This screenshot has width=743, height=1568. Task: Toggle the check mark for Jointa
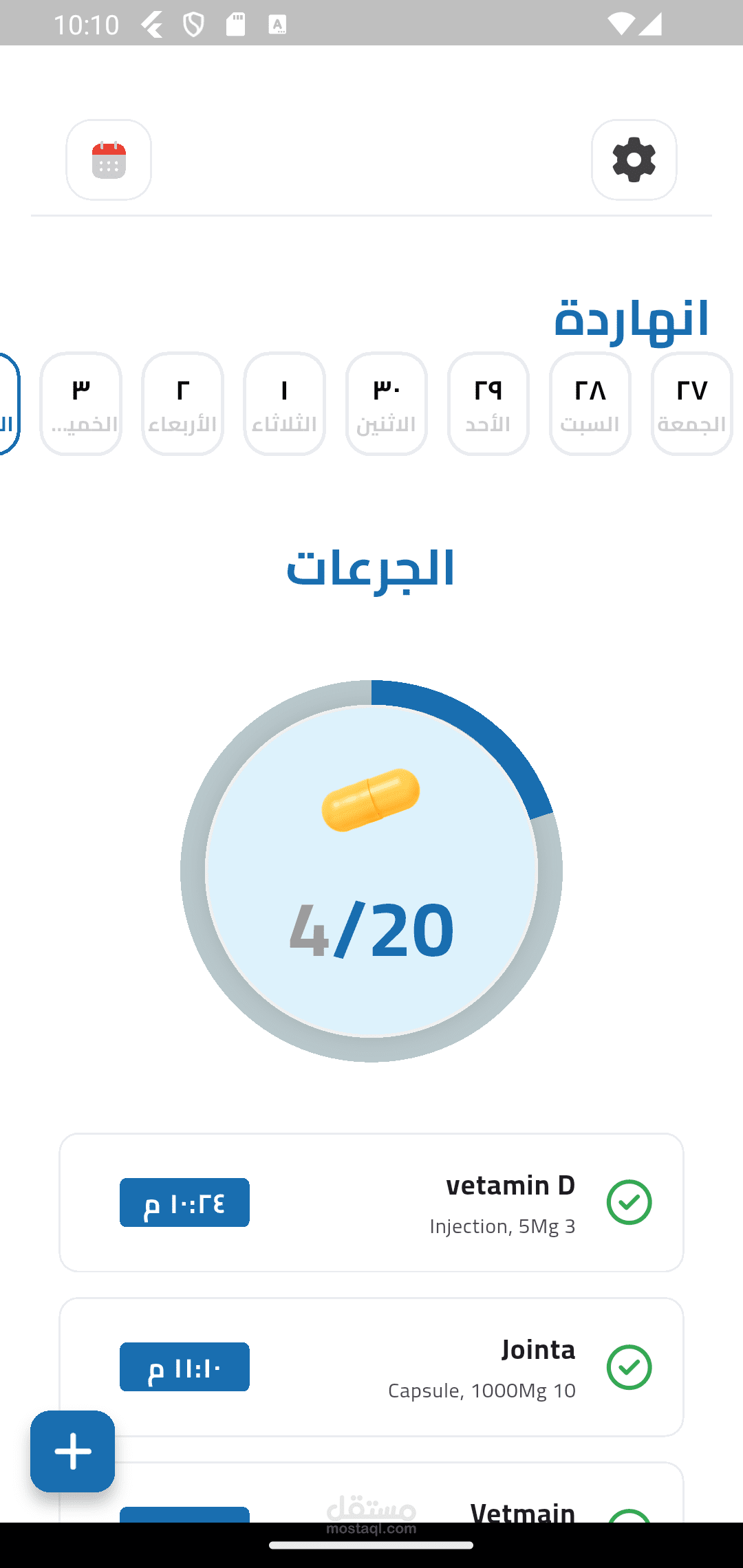click(629, 1366)
